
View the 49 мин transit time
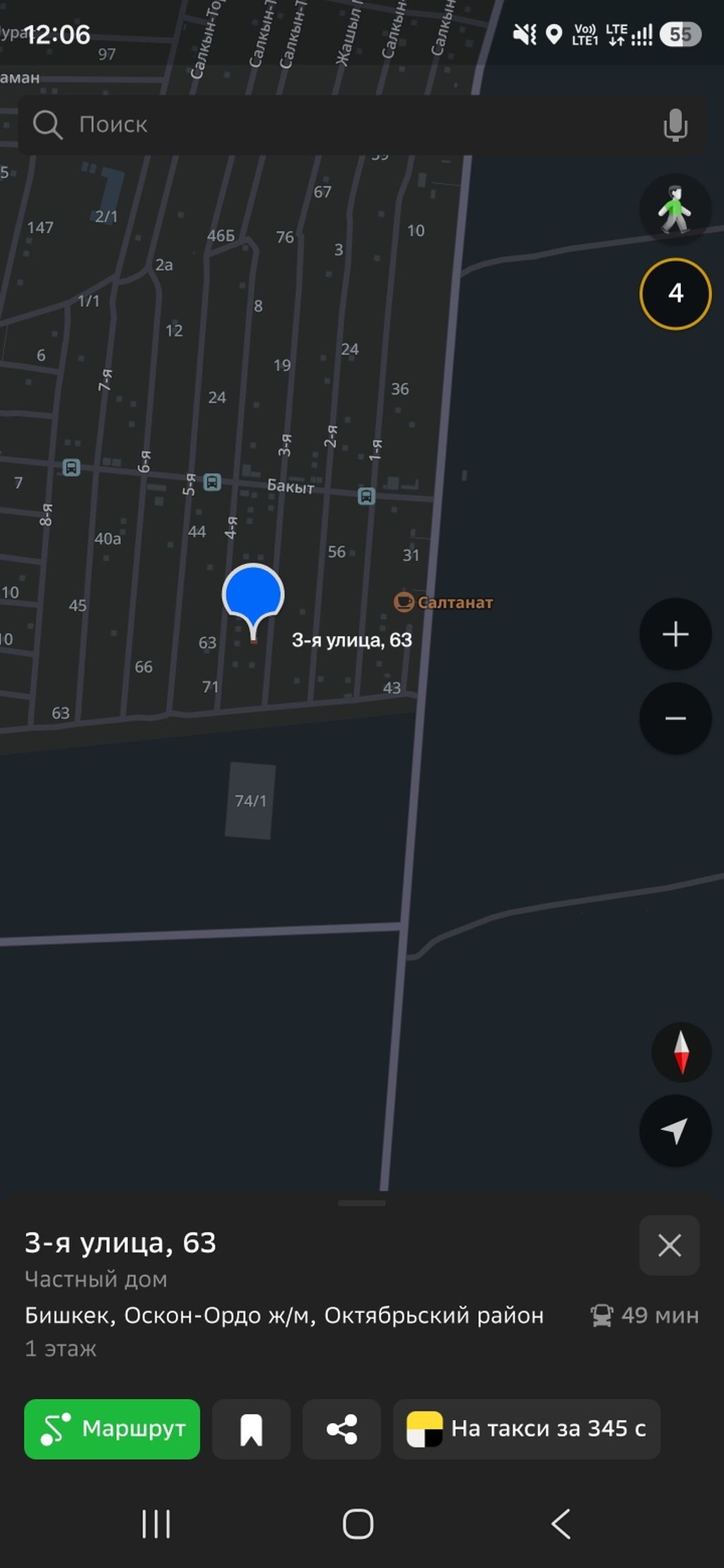pos(645,1315)
